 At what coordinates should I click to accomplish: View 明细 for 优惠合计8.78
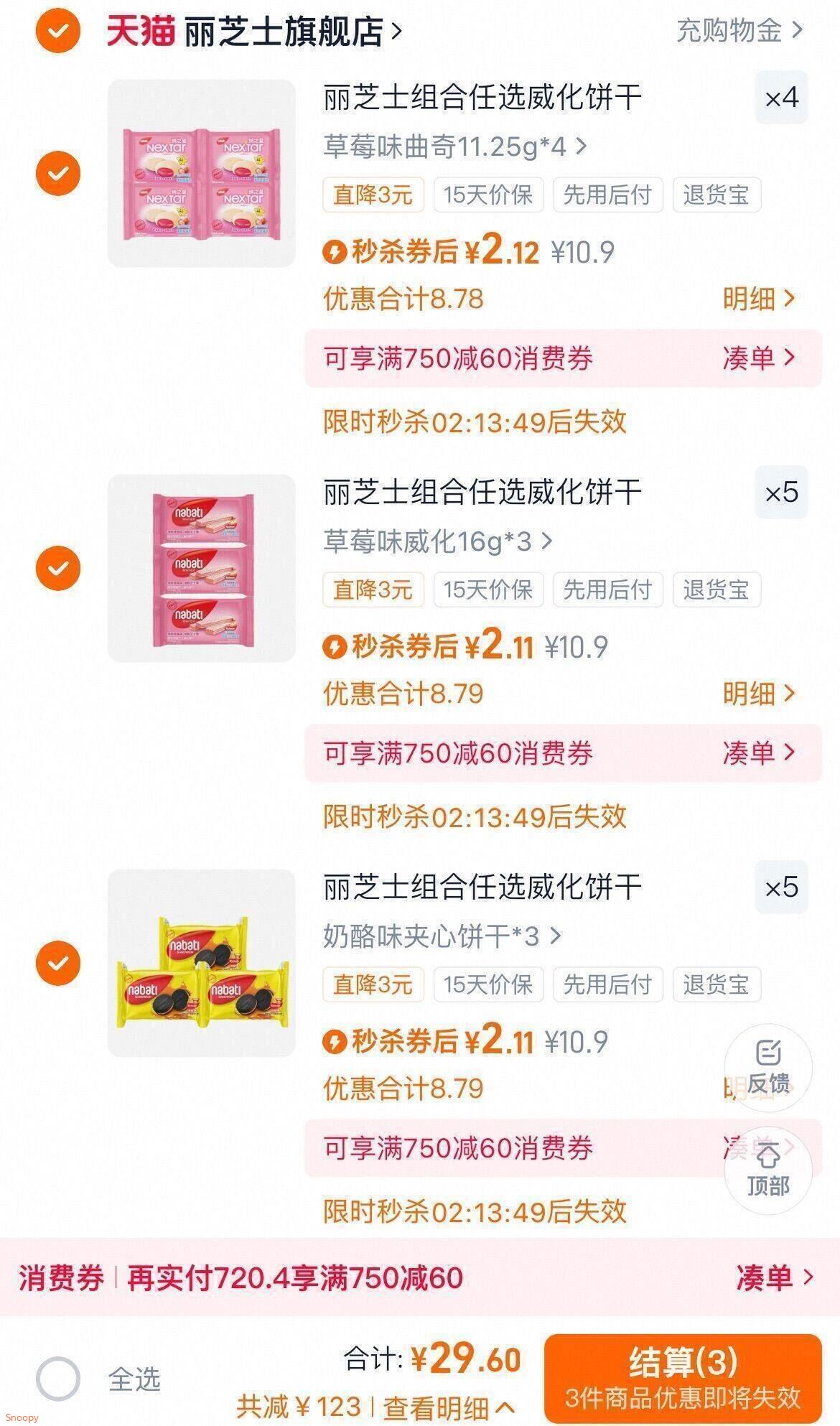click(x=758, y=299)
